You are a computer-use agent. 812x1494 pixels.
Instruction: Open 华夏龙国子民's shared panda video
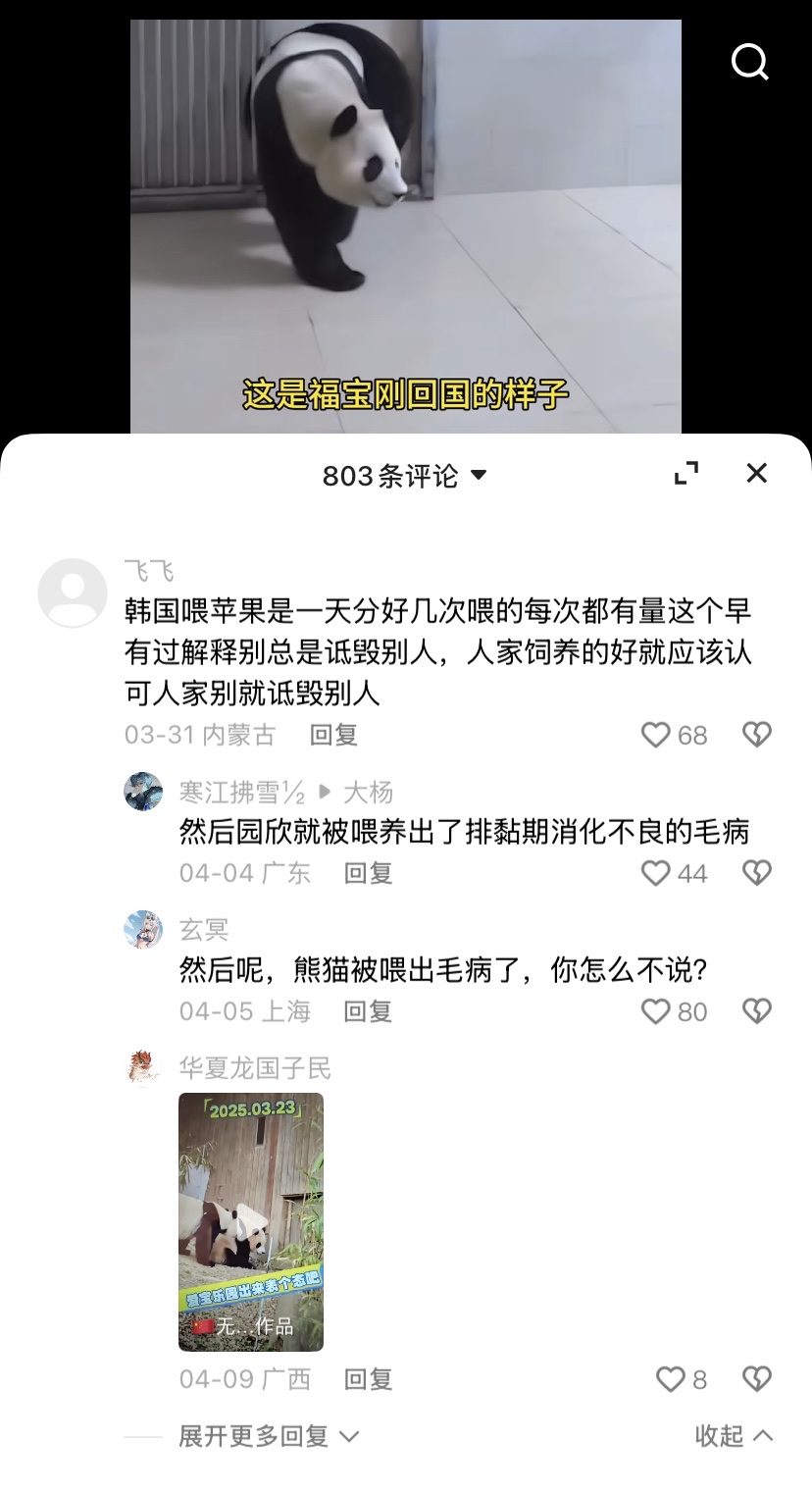[x=251, y=1221]
